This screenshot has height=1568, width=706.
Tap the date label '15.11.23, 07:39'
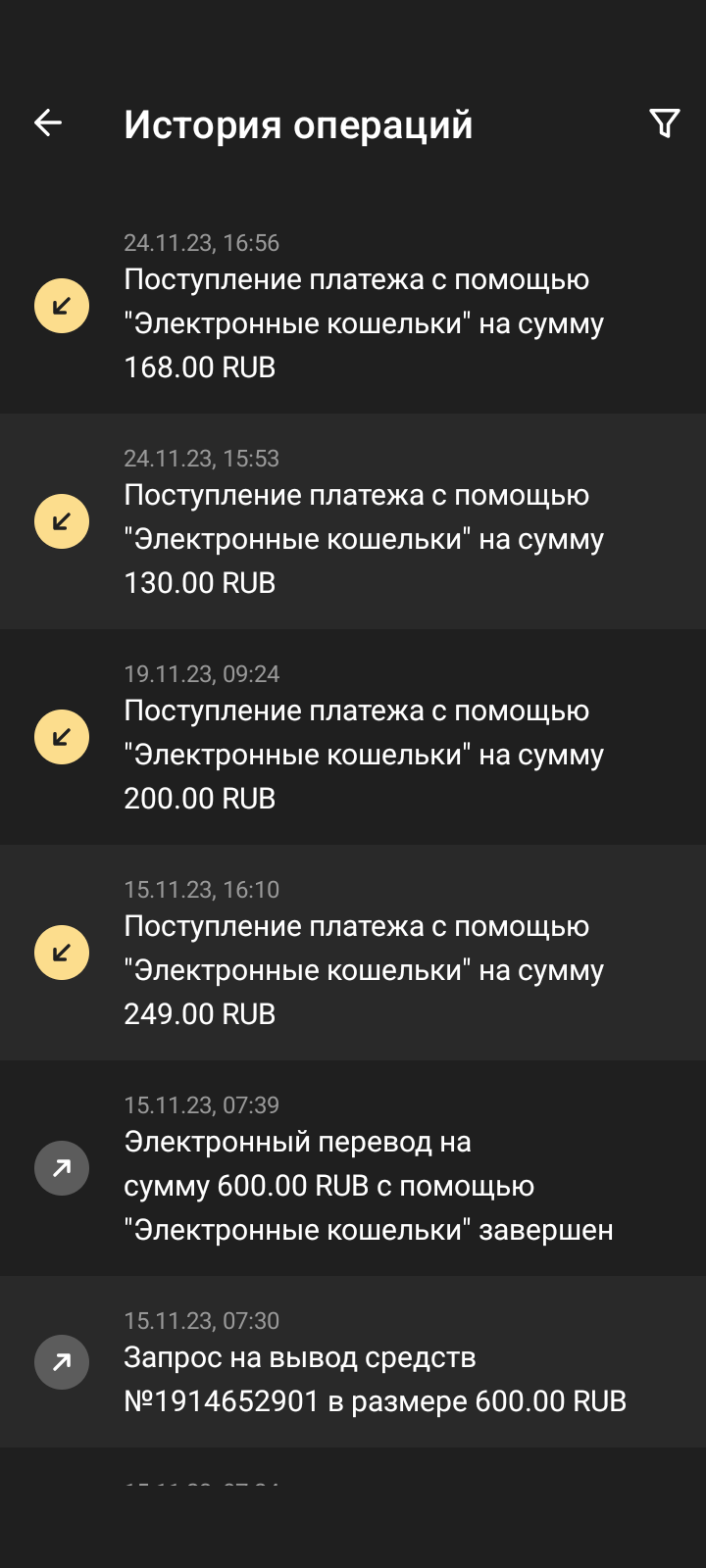201,1104
